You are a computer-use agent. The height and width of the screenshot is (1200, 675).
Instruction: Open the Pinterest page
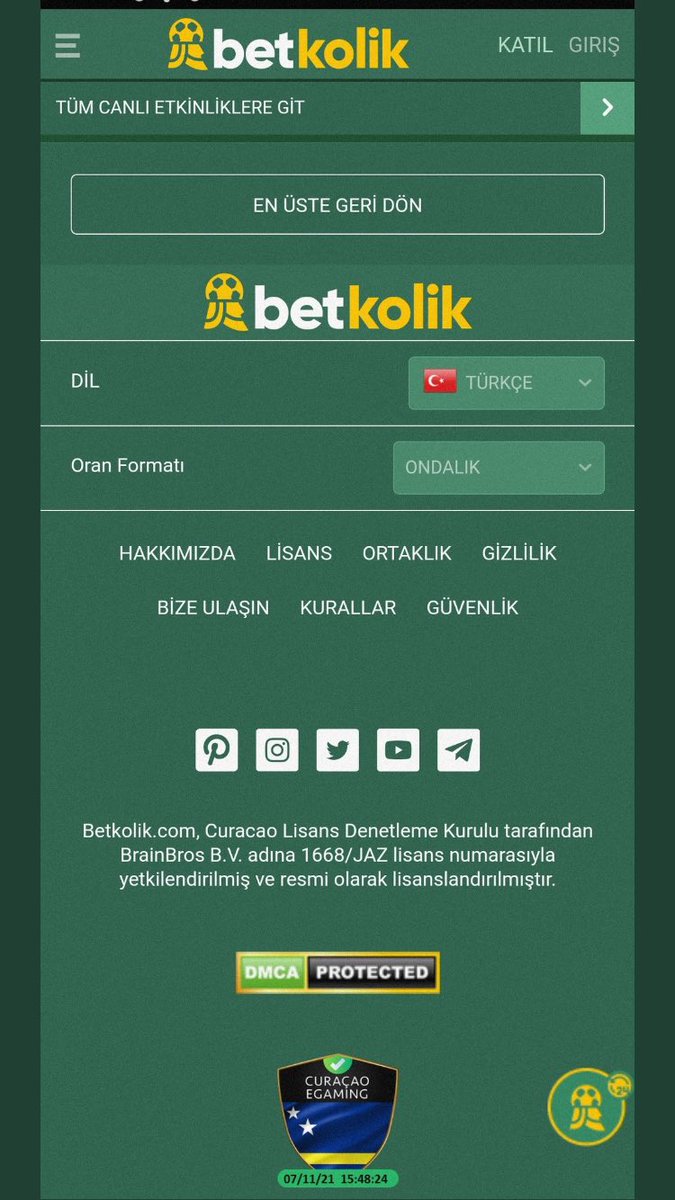[x=217, y=750]
